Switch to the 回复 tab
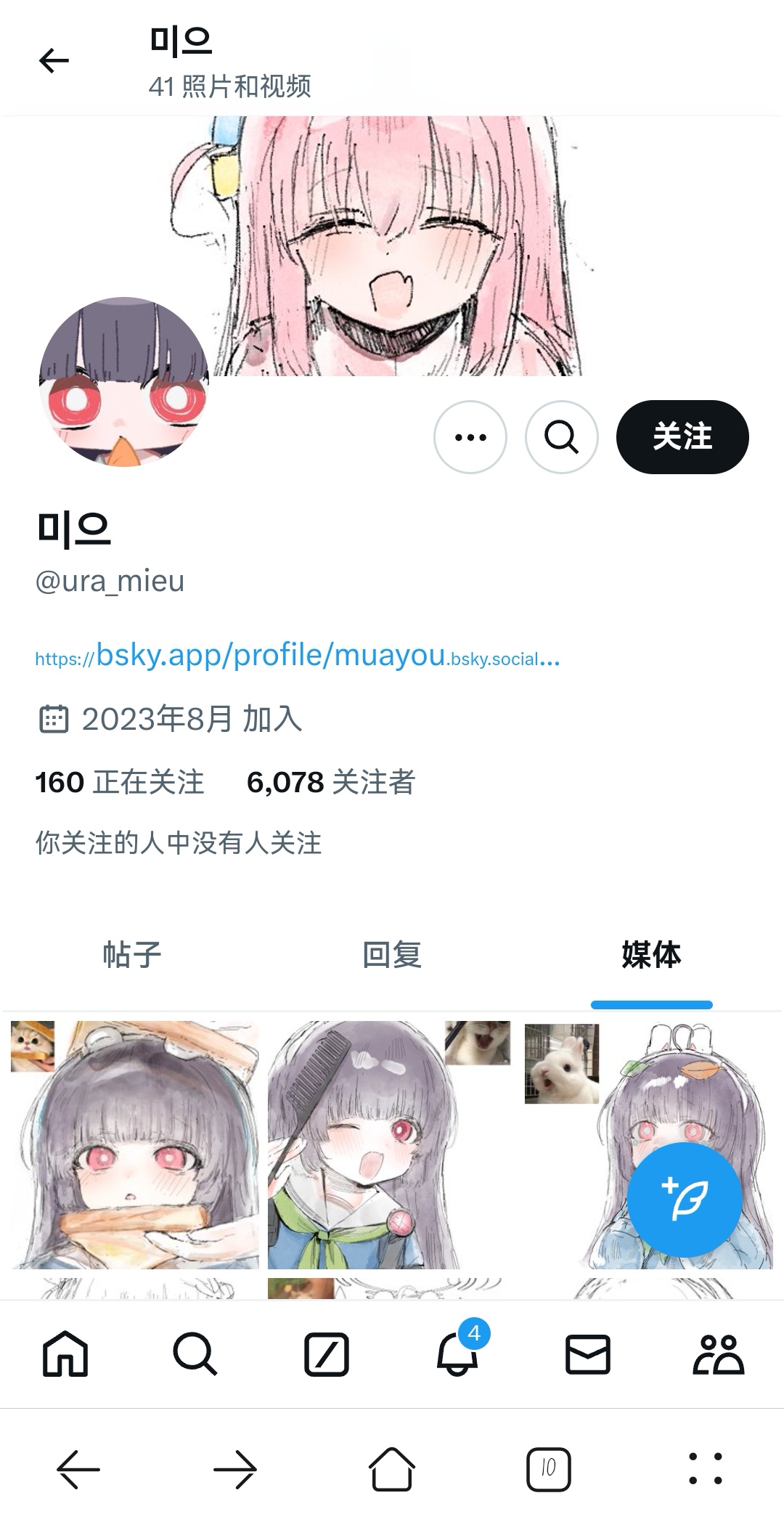Screen dimensions: 784x1530 392,954
